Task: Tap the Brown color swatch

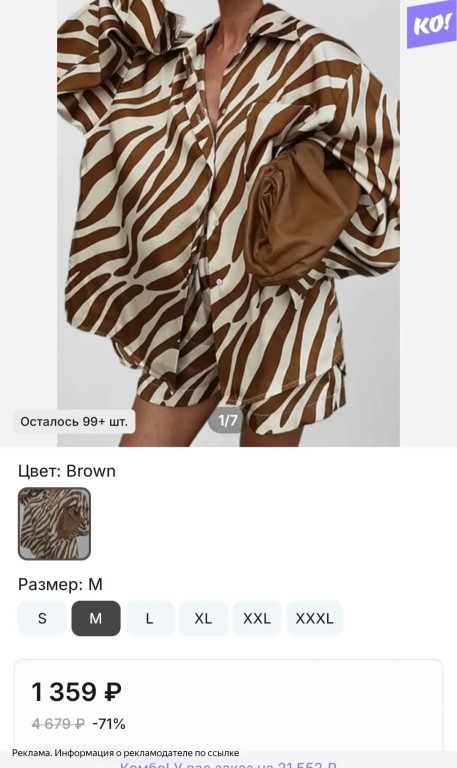Action: tap(54, 524)
